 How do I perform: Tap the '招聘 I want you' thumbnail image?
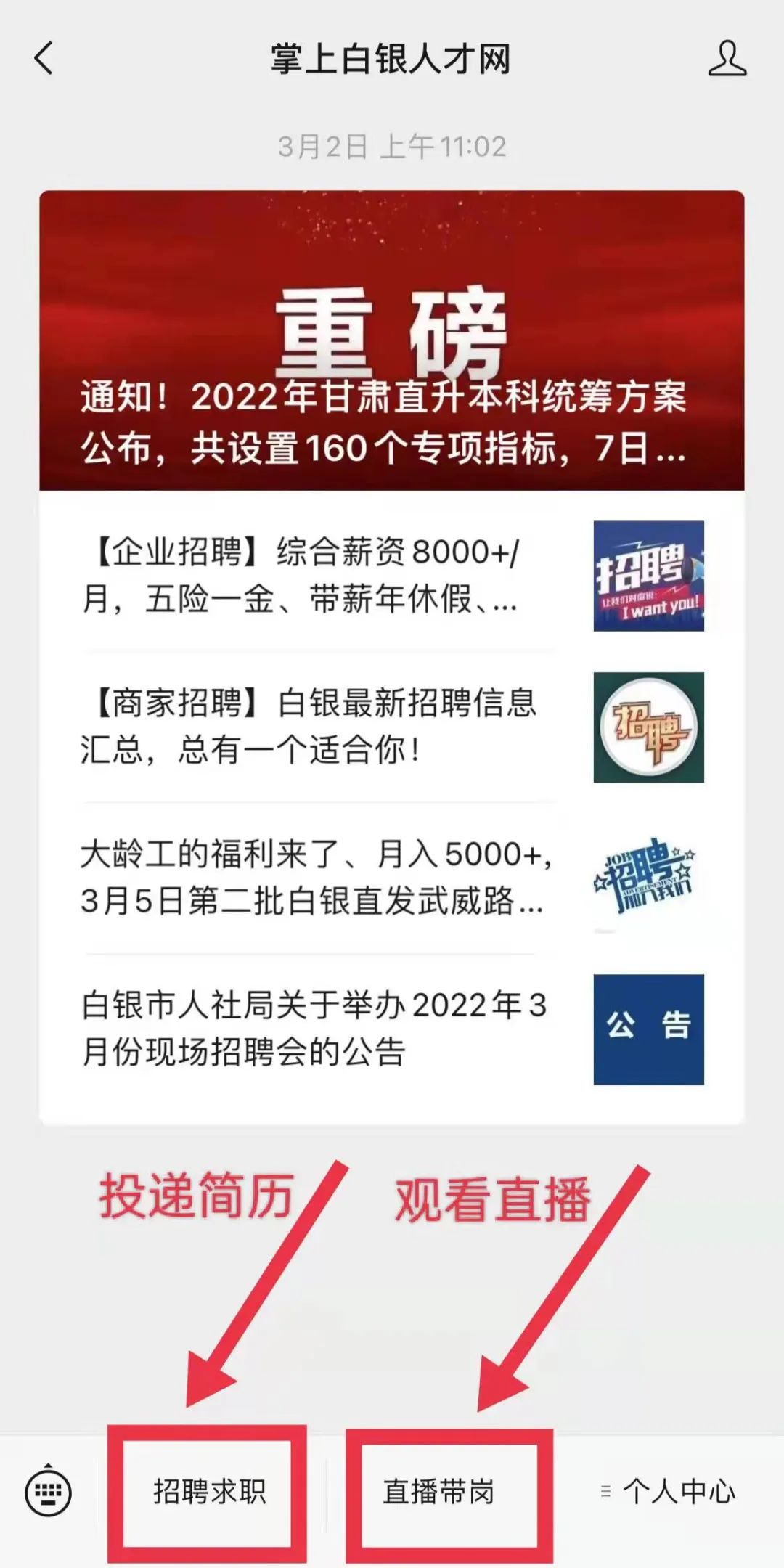coord(648,577)
